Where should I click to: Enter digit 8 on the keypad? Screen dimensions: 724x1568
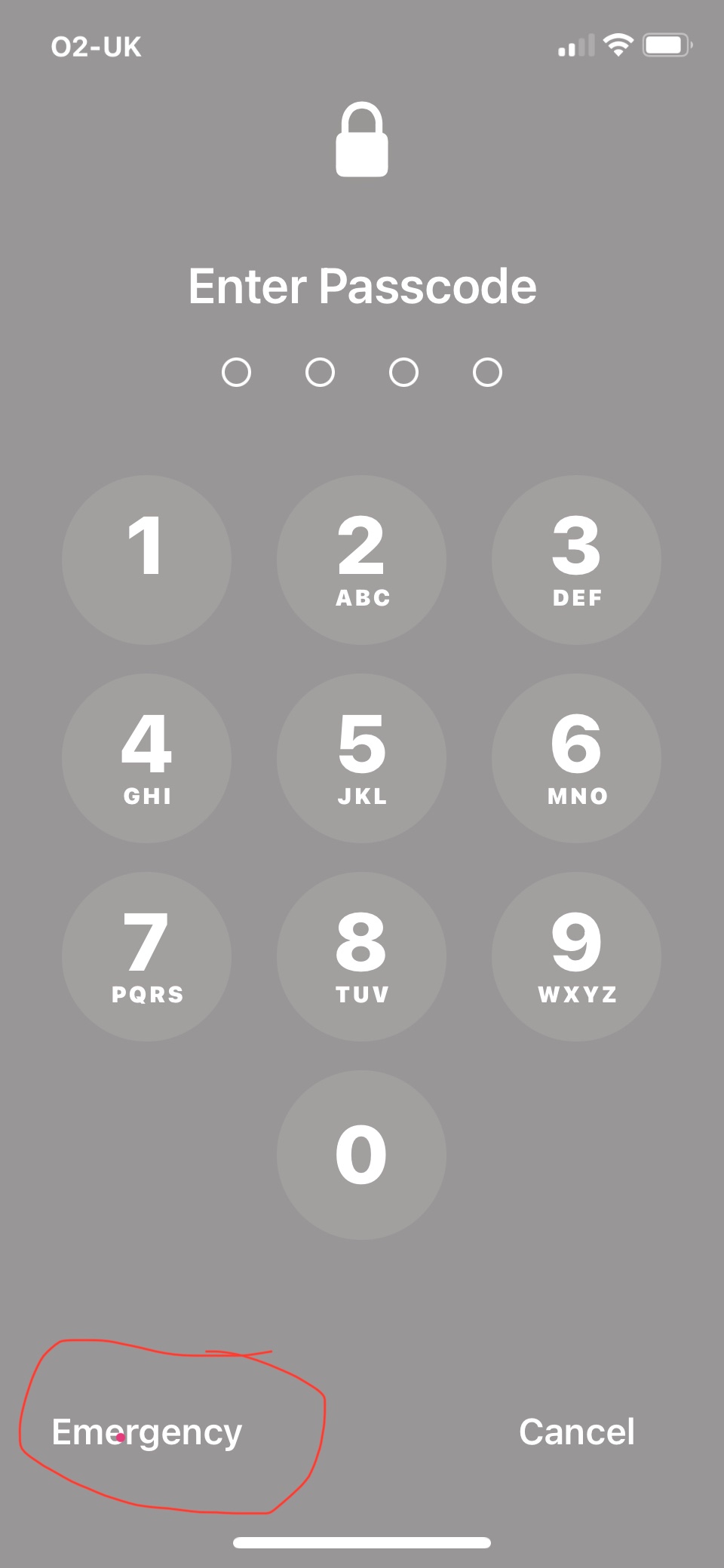tap(361, 956)
